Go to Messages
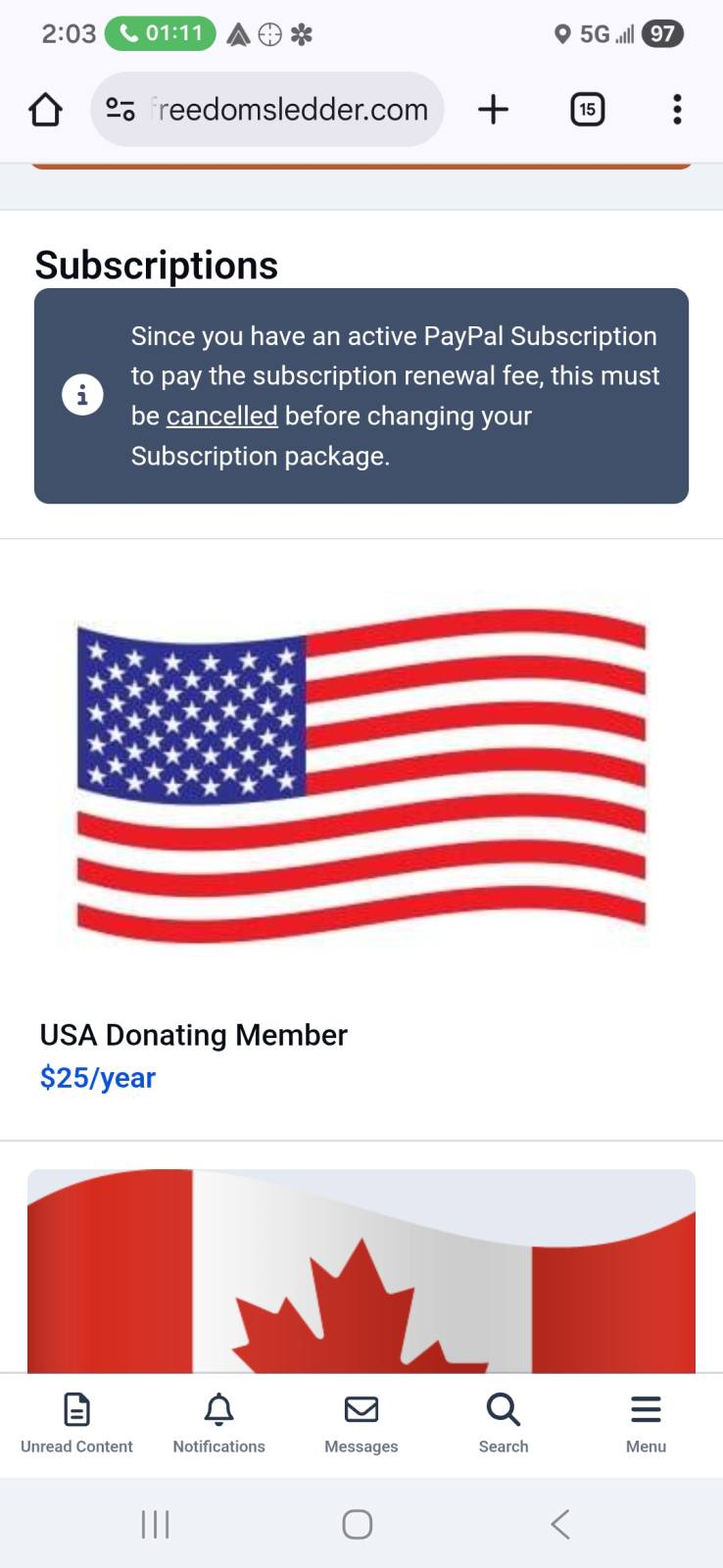723x1568 pixels. point(361,1423)
